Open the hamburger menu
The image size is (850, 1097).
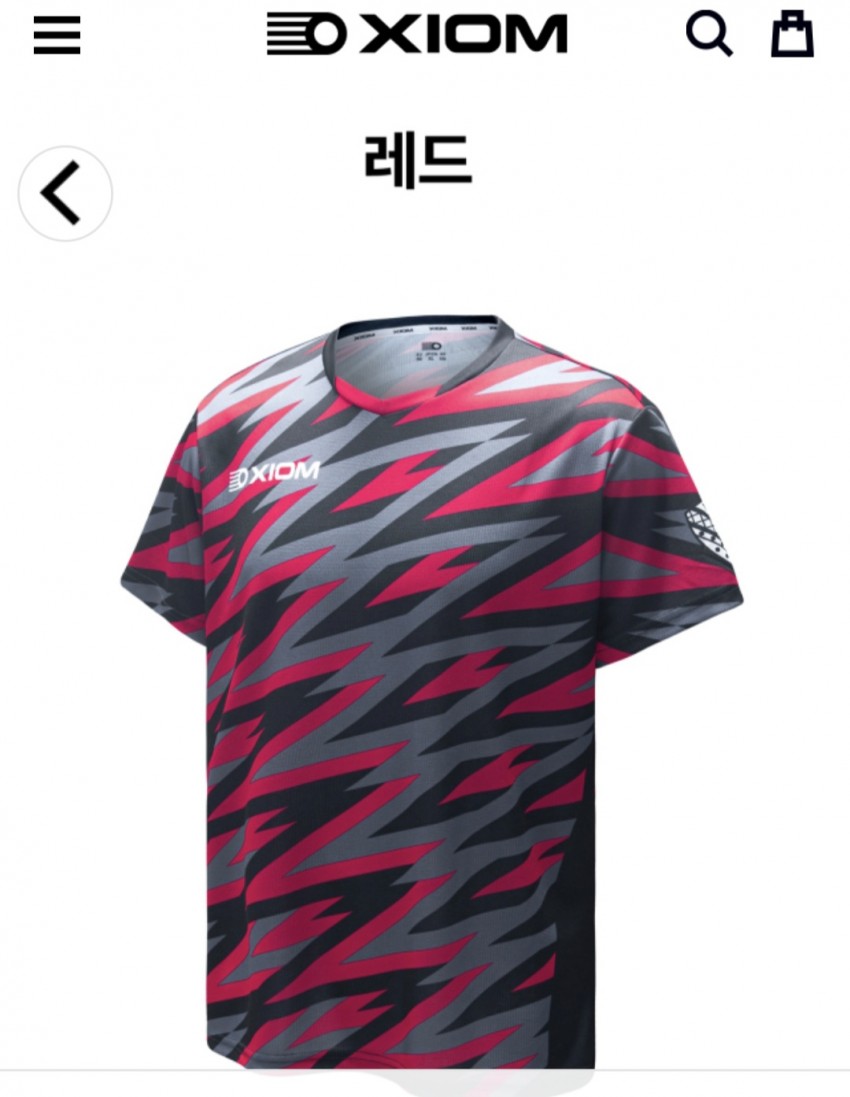coord(56,35)
